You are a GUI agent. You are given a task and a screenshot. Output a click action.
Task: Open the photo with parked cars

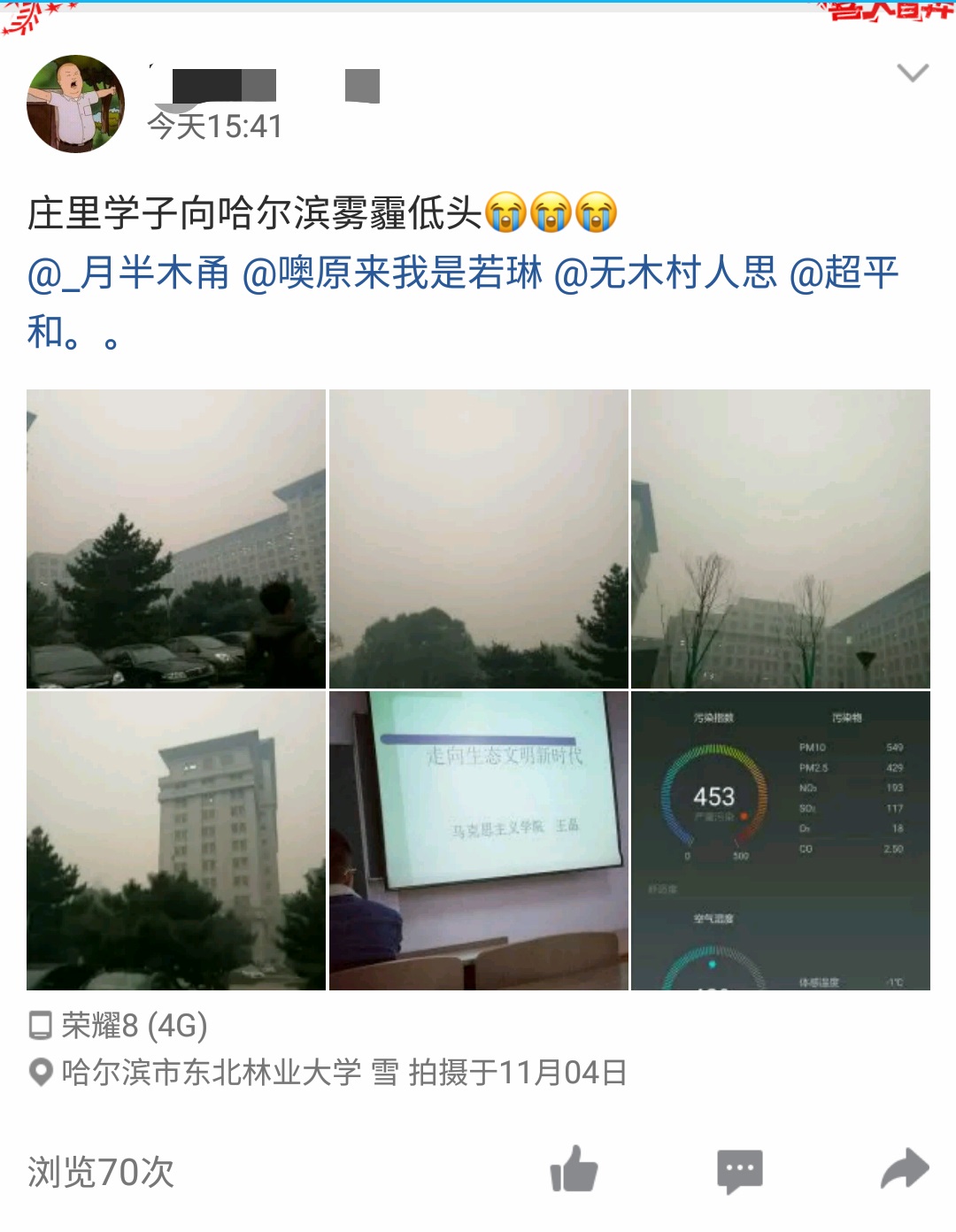tap(176, 539)
